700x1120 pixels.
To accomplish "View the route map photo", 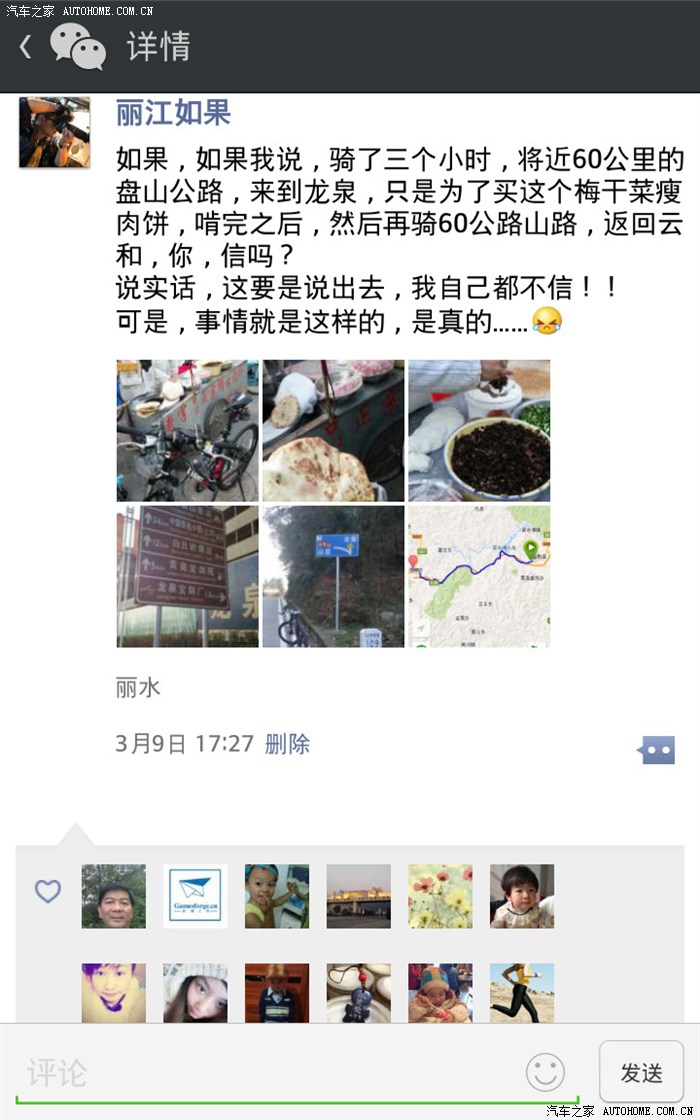I will click(x=479, y=576).
